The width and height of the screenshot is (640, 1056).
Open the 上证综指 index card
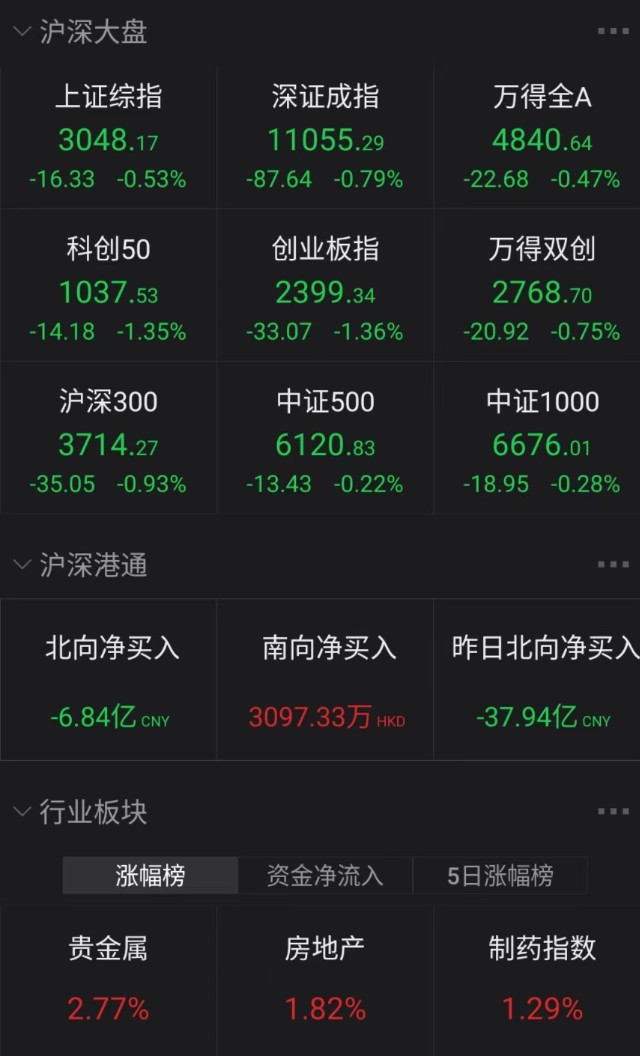pos(108,138)
